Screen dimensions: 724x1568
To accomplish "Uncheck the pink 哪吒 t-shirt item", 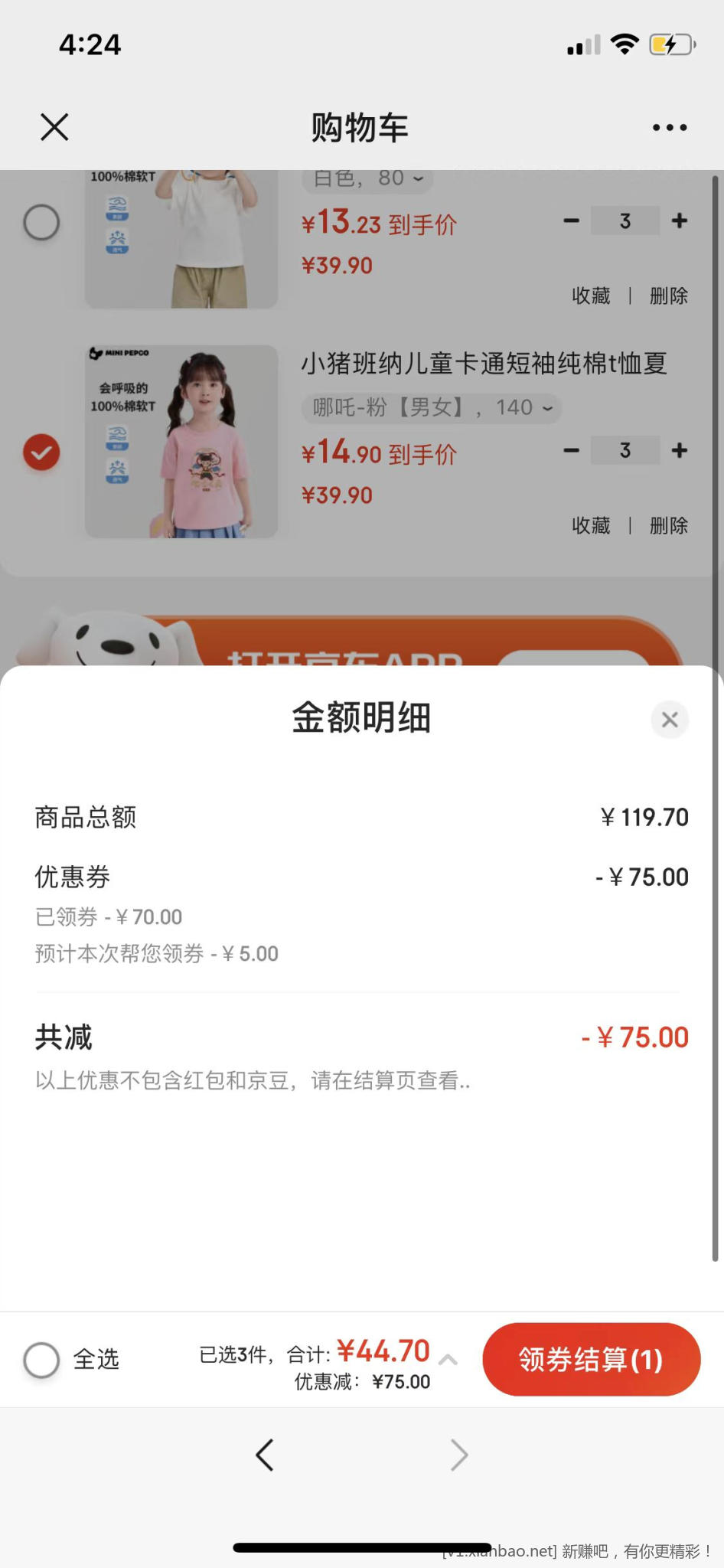I will [x=41, y=452].
